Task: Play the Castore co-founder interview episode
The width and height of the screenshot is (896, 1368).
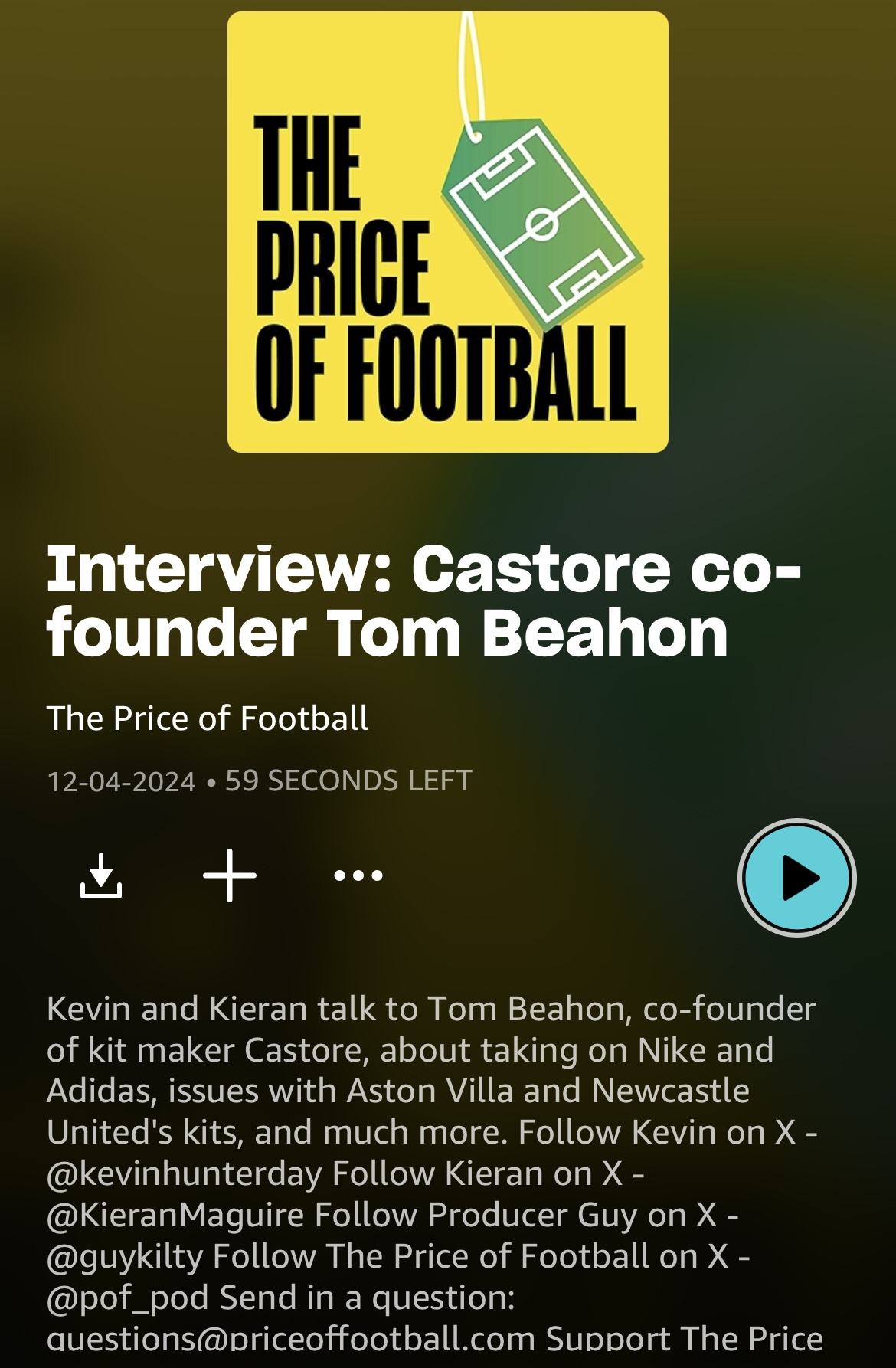Action: 796,877
